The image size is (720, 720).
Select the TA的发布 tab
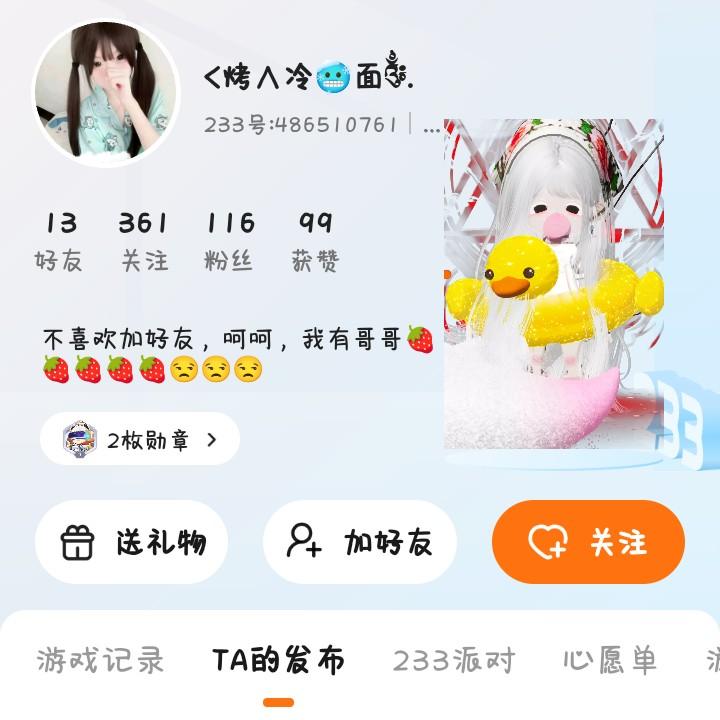pos(278,660)
